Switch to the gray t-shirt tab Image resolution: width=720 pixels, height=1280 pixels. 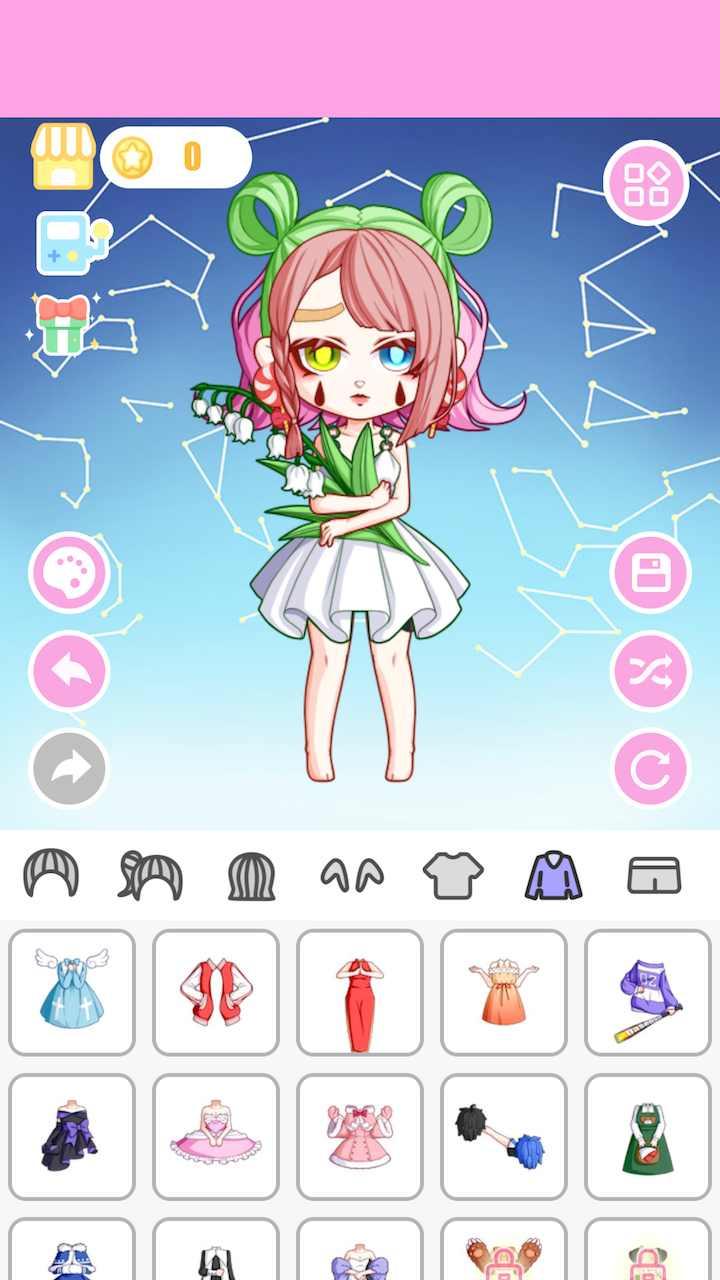[453, 875]
